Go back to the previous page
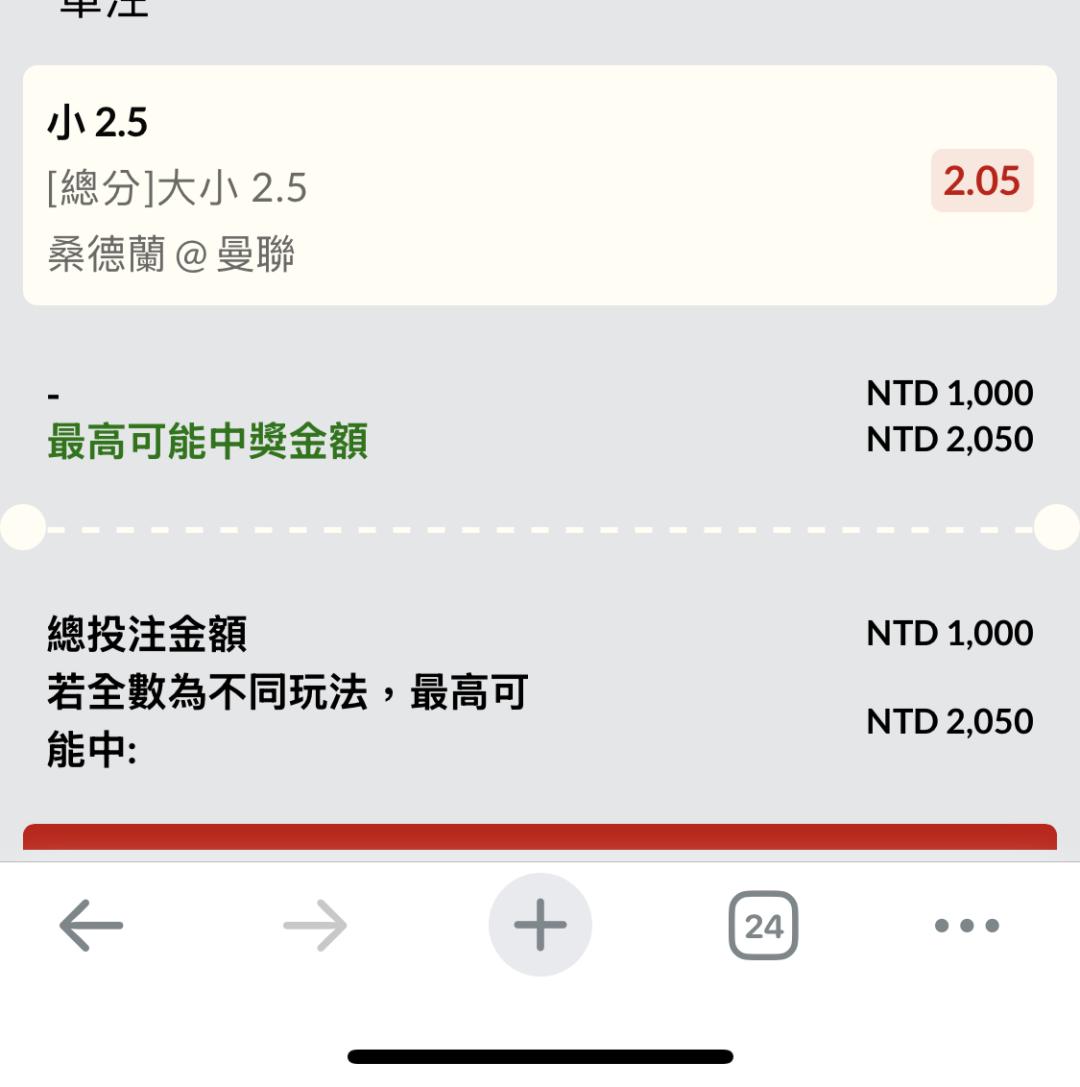Screen dimensions: 1080x1087 [x=91, y=926]
